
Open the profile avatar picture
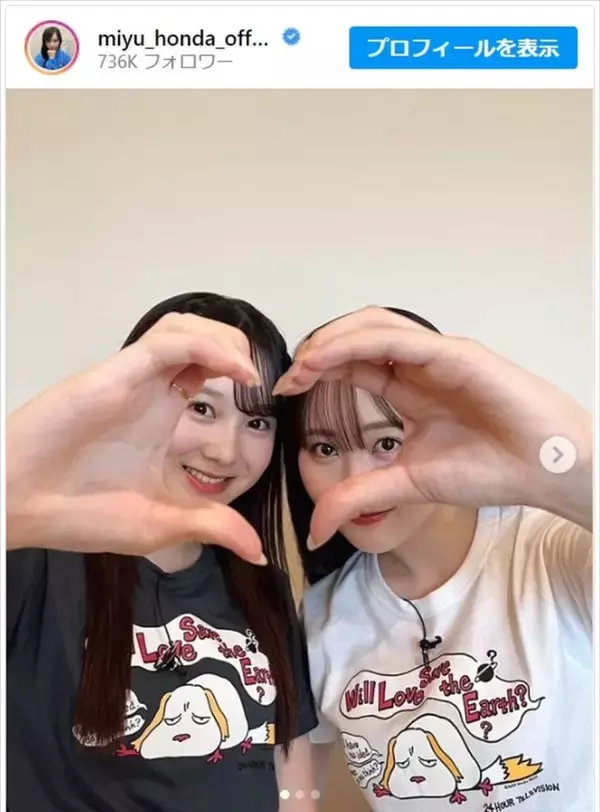51,48
